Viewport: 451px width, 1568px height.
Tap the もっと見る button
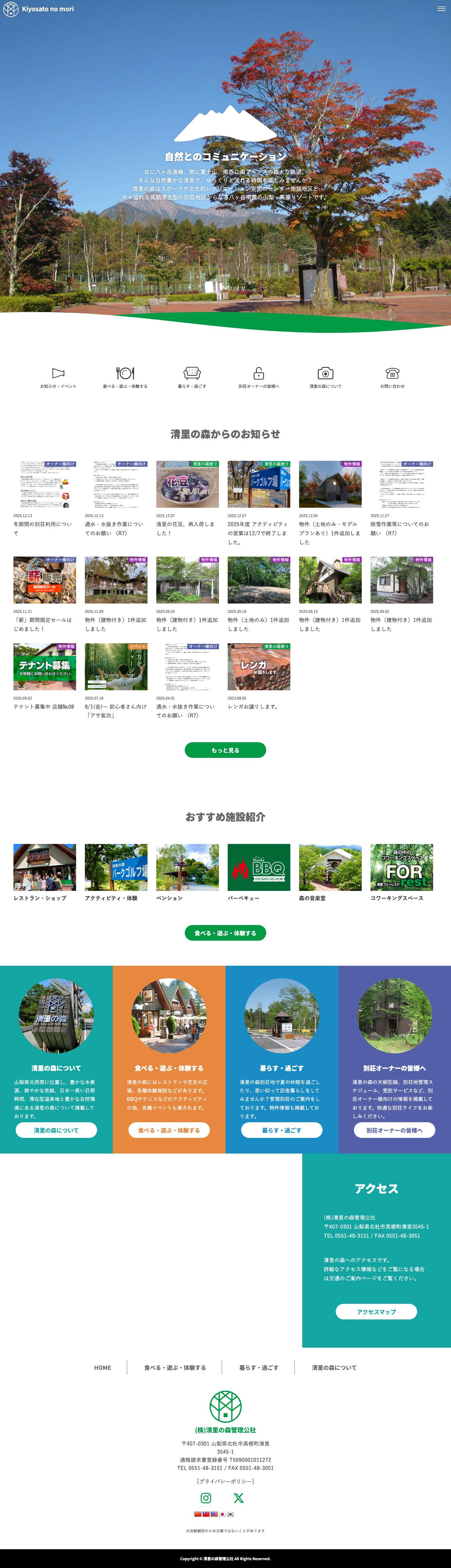click(x=225, y=750)
